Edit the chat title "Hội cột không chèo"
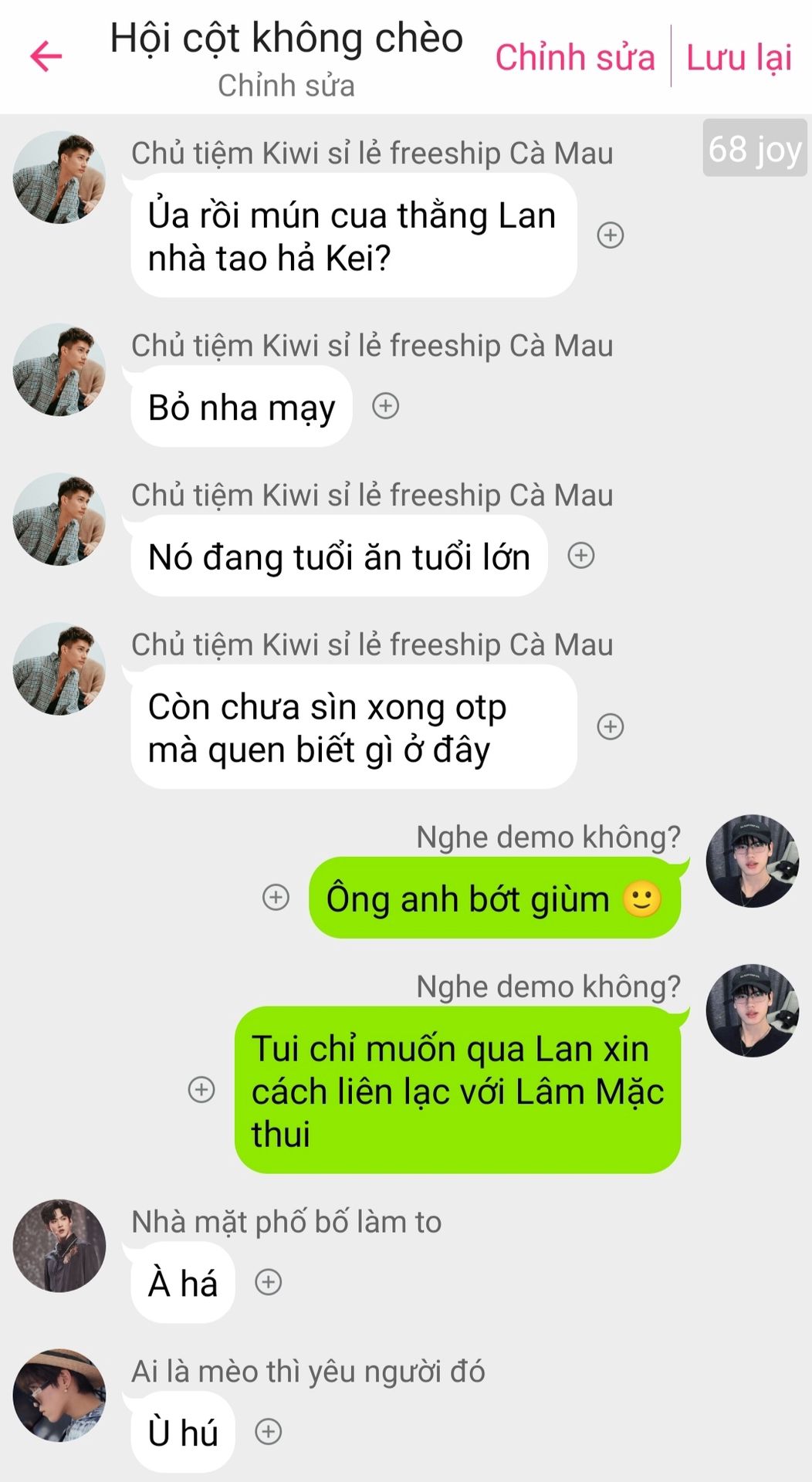Viewport: 812px width, 1482px height. 286,39
